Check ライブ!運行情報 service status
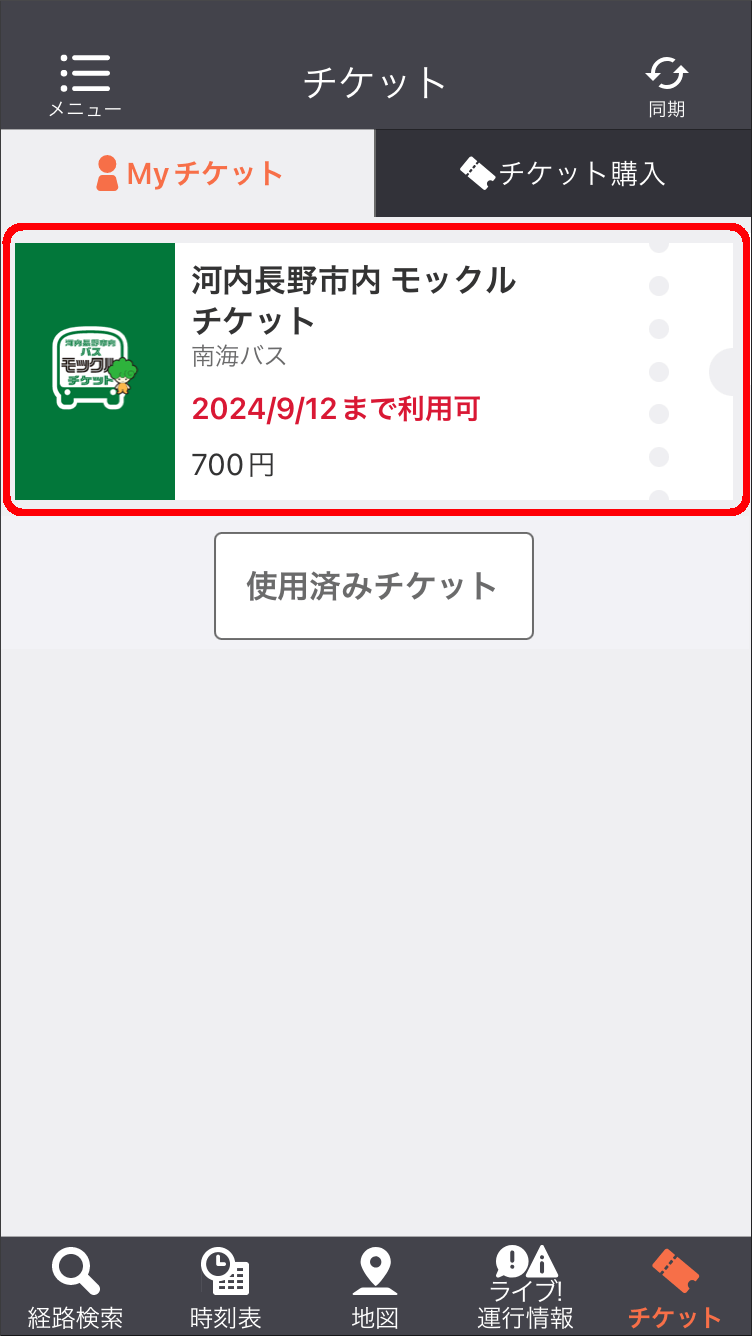752x1336 pixels. [x=525, y=1287]
